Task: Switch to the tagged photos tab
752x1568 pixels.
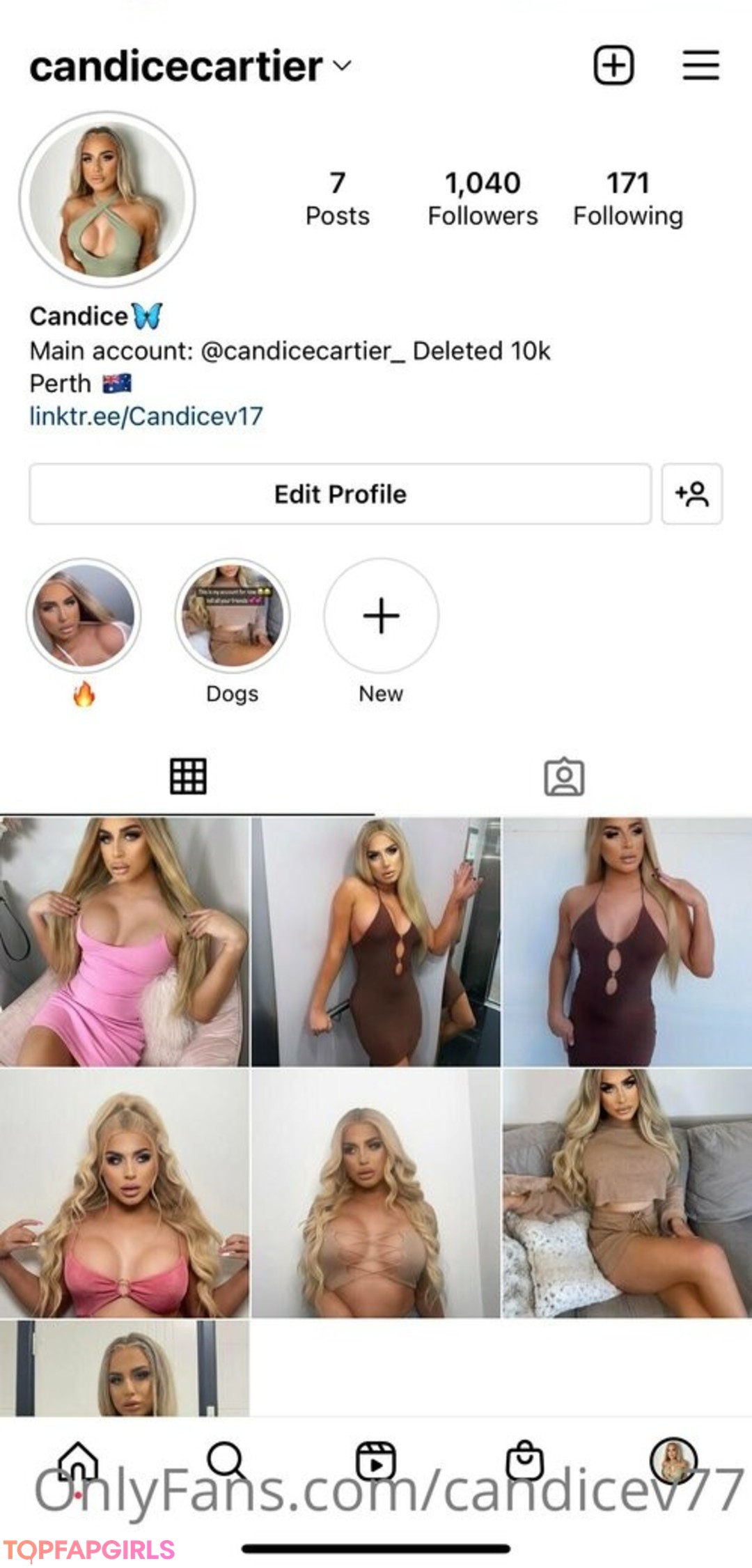Action: pyautogui.click(x=564, y=777)
